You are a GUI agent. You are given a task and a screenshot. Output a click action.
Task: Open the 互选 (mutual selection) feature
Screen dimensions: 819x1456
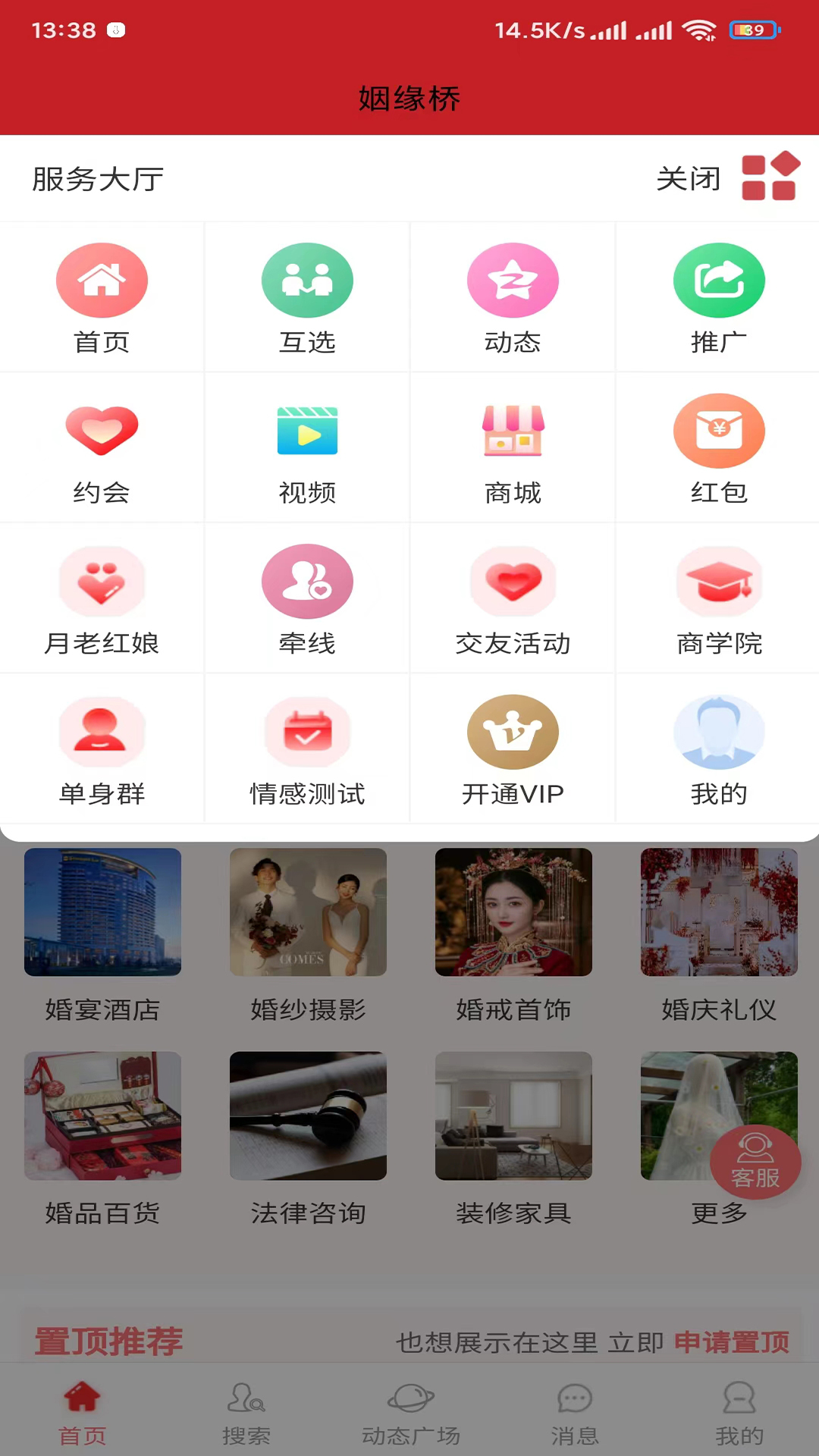coord(307,280)
